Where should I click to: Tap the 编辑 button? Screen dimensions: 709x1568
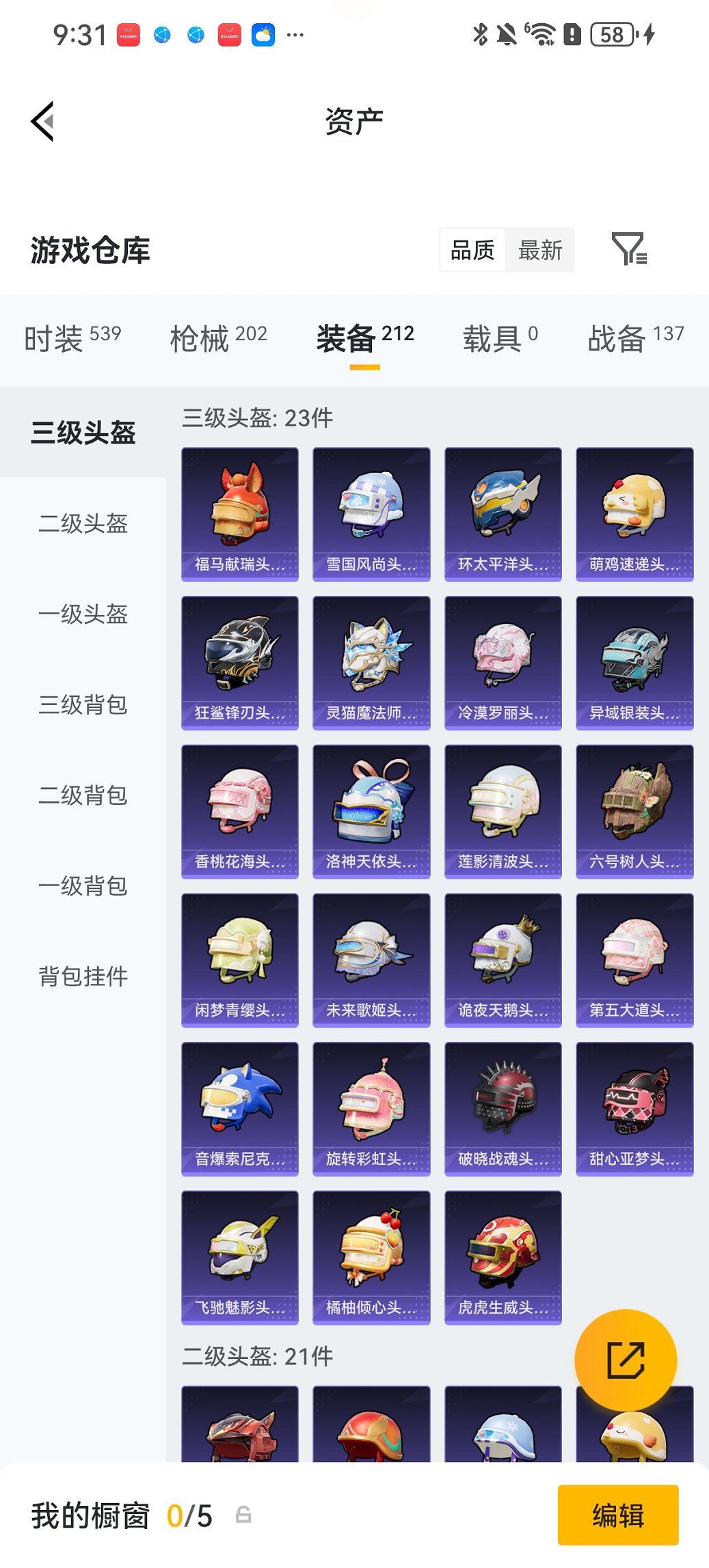(x=617, y=1515)
